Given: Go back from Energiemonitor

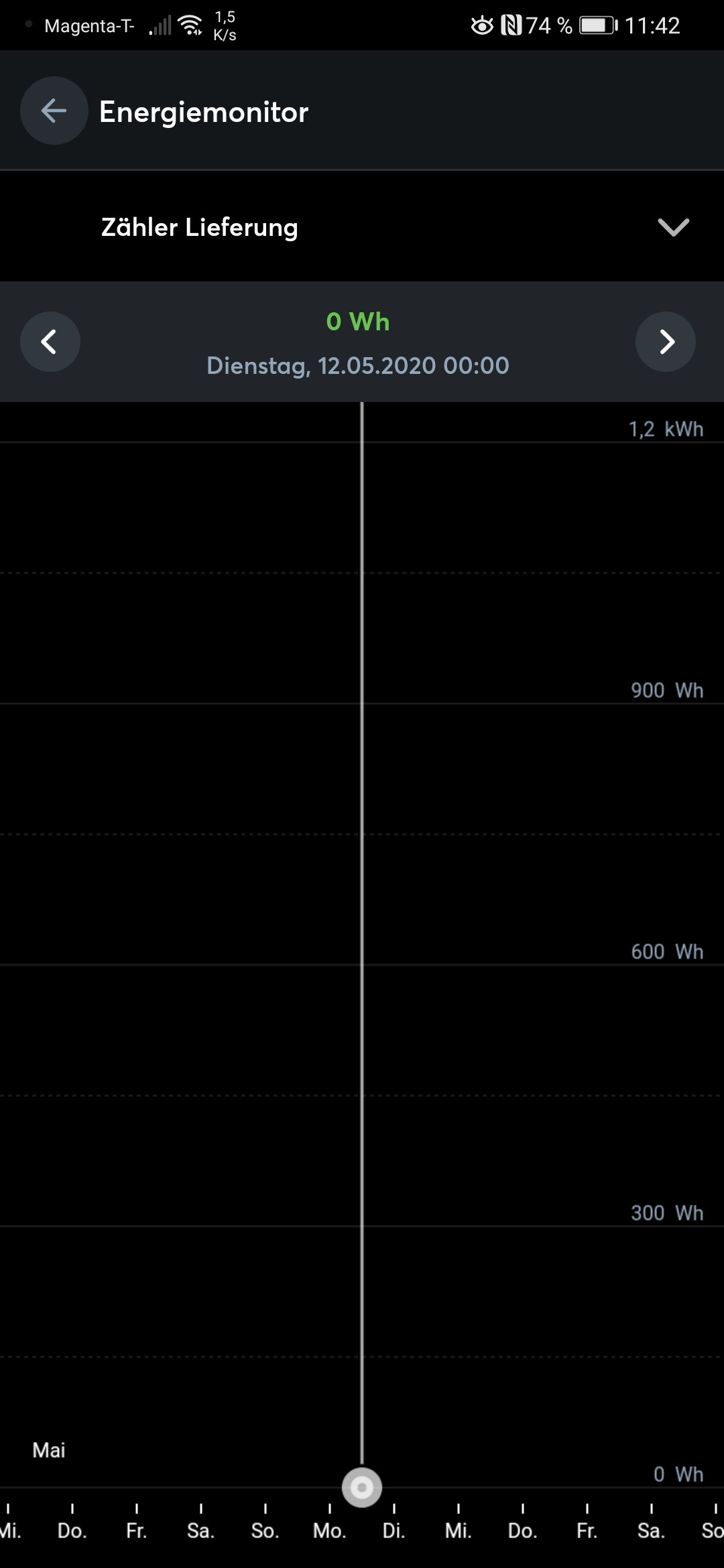Looking at the screenshot, I should tap(54, 111).
